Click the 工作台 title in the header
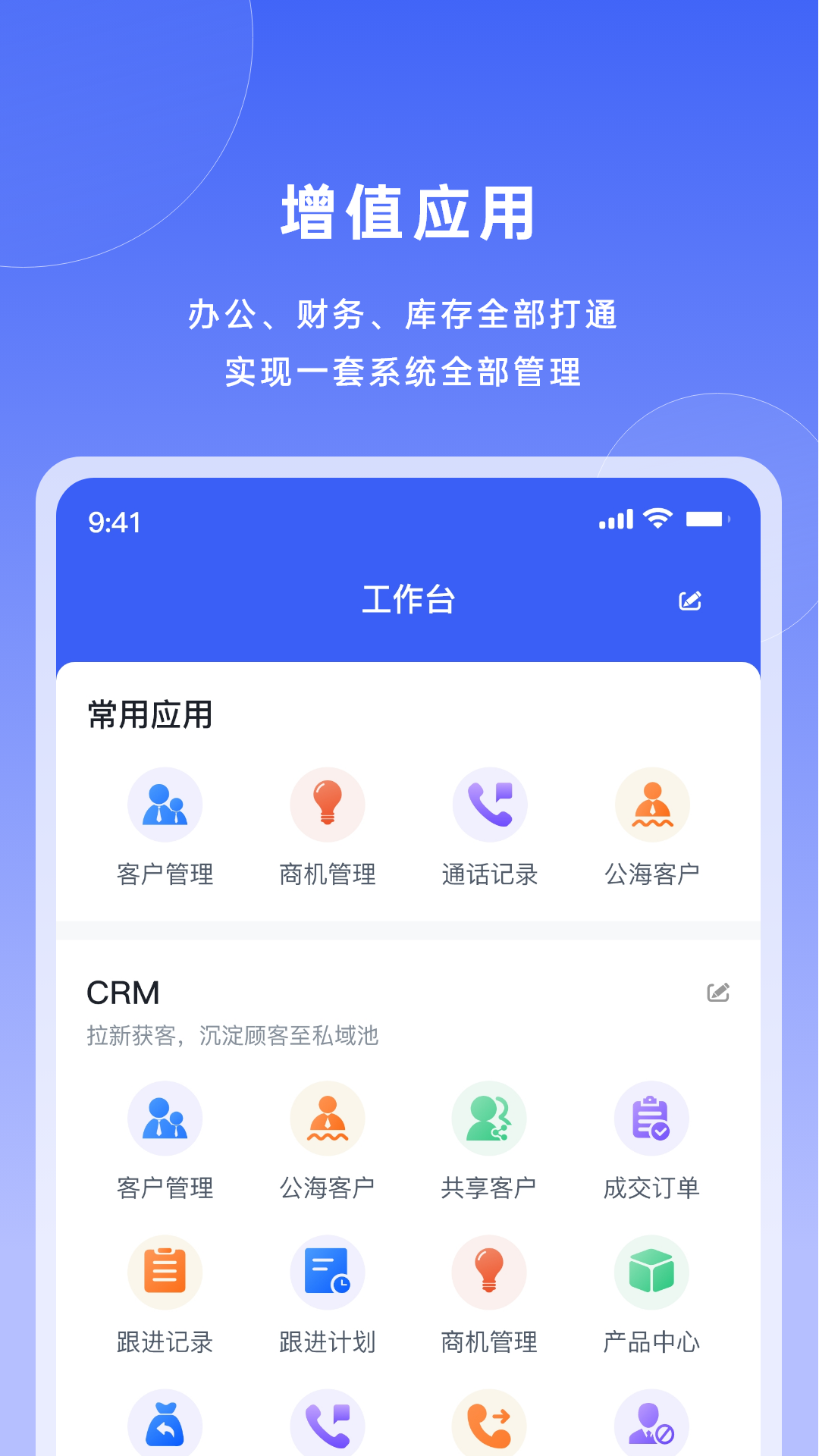Viewport: 819px width, 1456px height. point(409,599)
